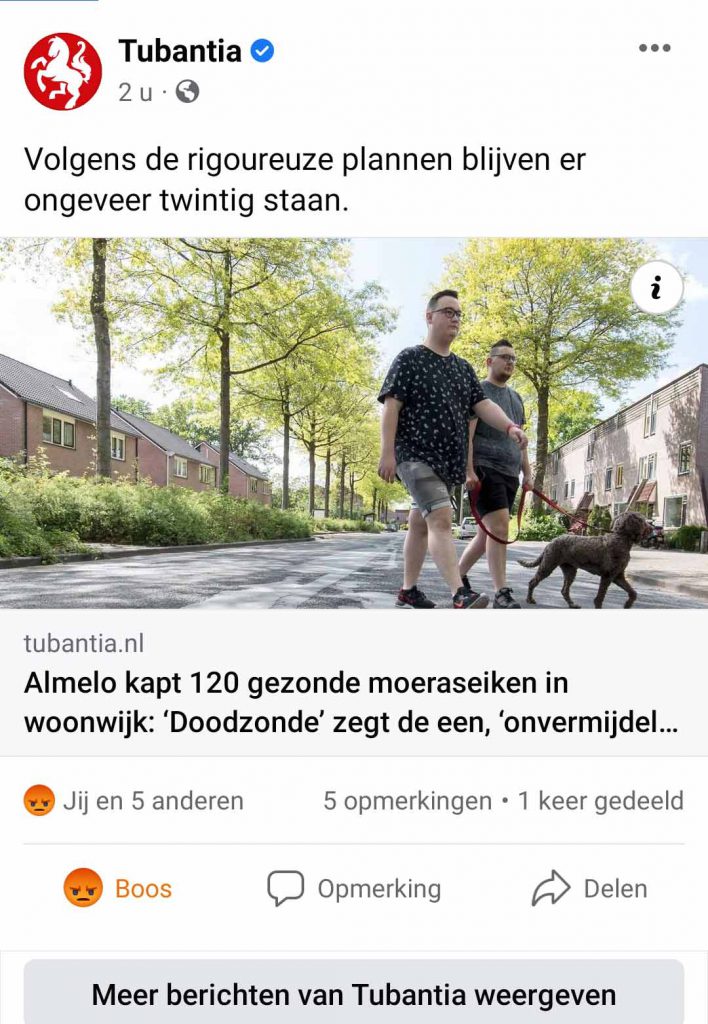Tap Meer berichten van Tubantia weergeven
The height and width of the screenshot is (1024, 708).
354,994
